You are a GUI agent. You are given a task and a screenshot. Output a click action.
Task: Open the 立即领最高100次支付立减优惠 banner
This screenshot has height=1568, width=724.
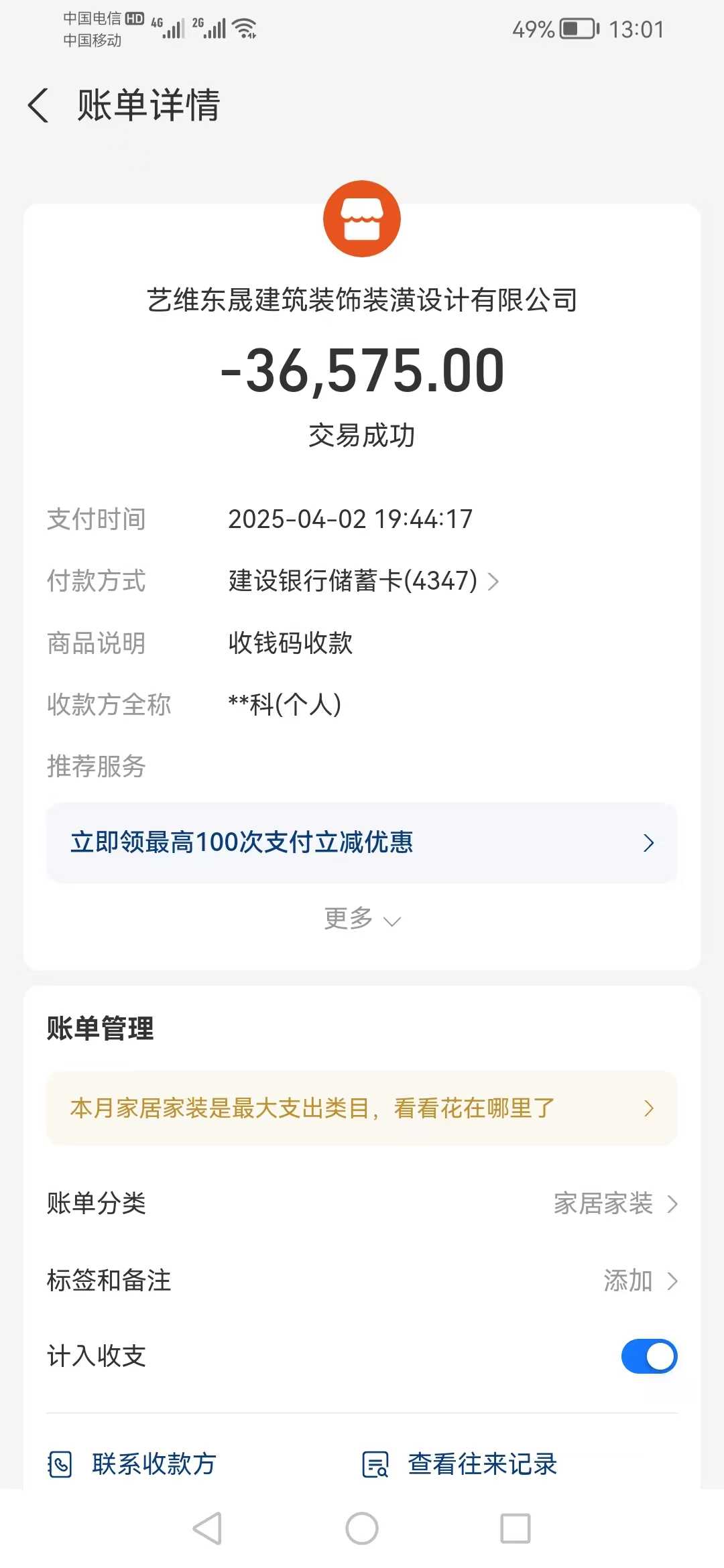point(362,842)
